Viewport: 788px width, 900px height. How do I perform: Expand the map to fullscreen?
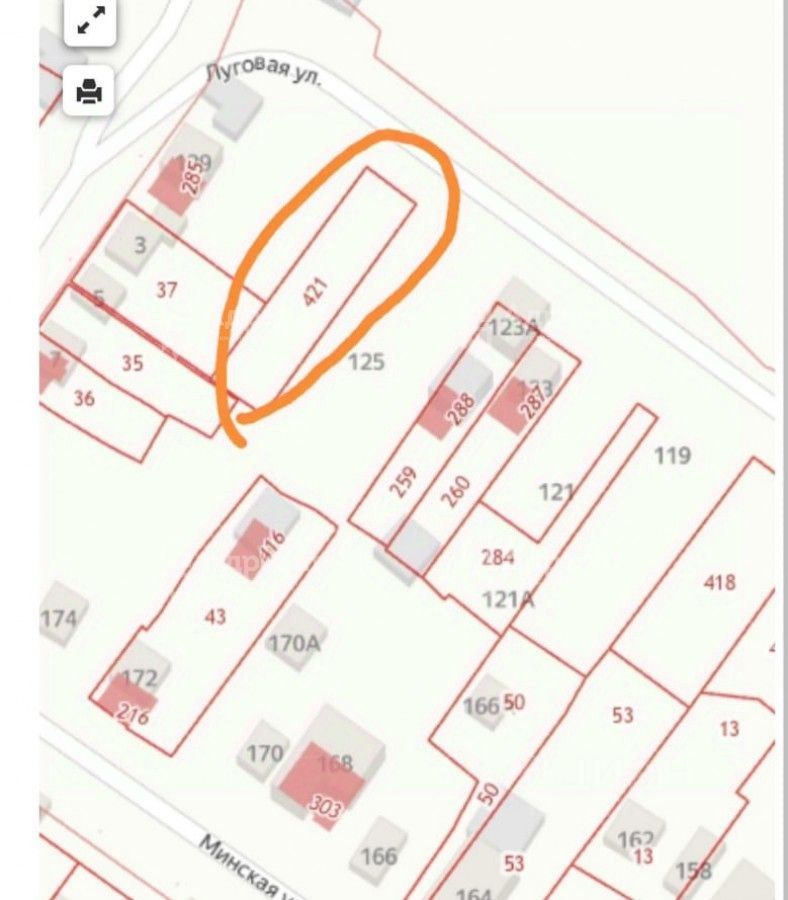(x=90, y=22)
